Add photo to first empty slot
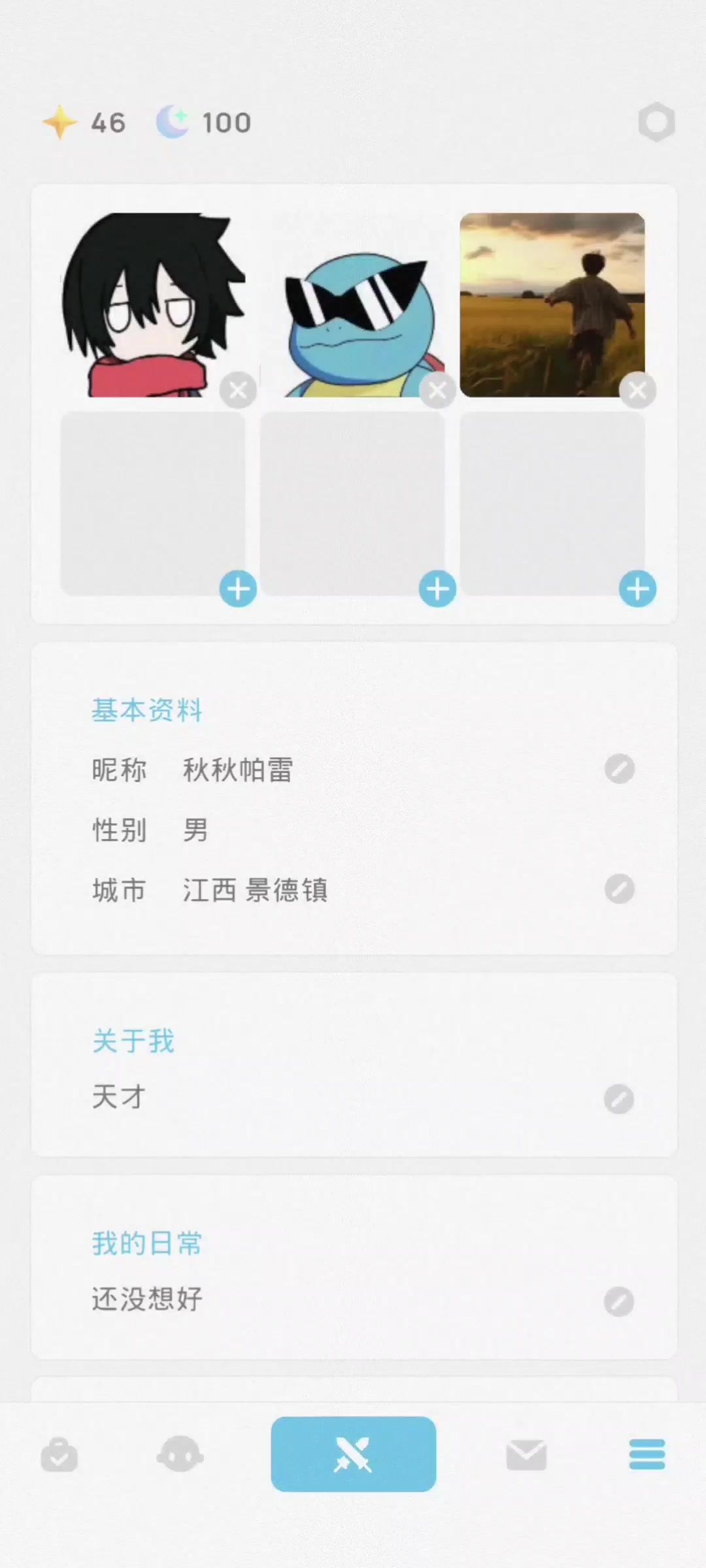 [238, 589]
